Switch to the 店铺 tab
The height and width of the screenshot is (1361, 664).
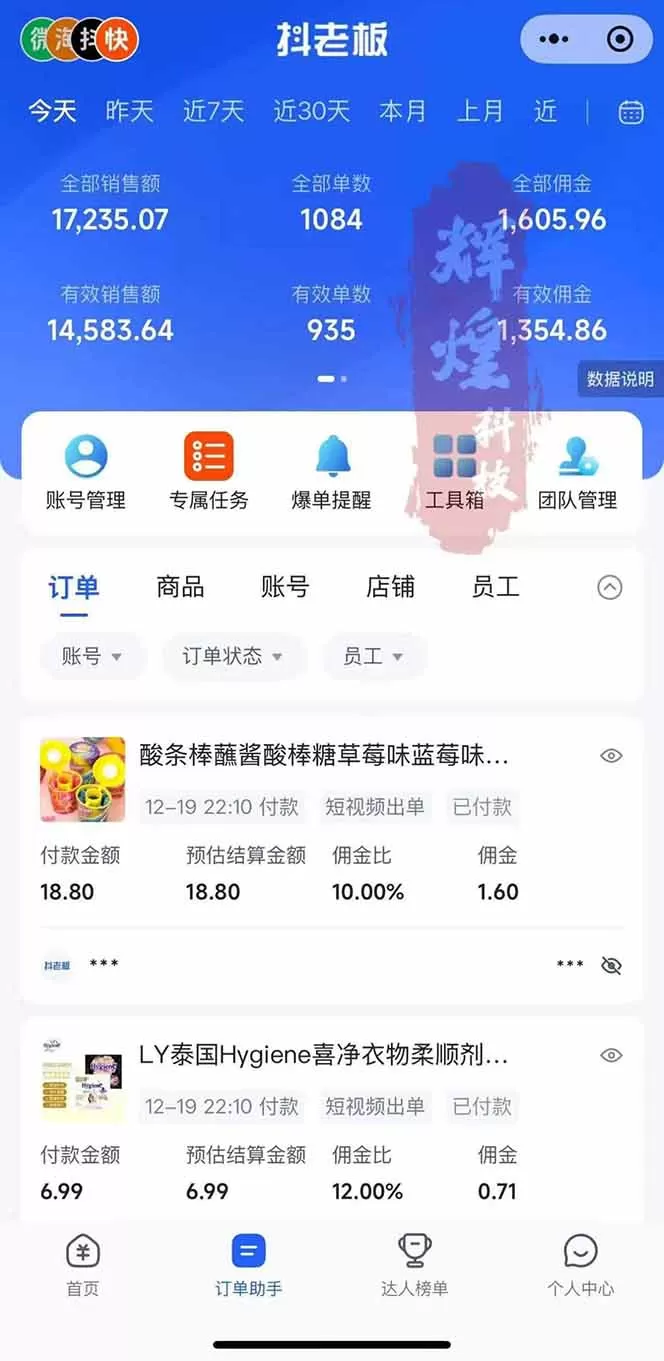(x=390, y=587)
